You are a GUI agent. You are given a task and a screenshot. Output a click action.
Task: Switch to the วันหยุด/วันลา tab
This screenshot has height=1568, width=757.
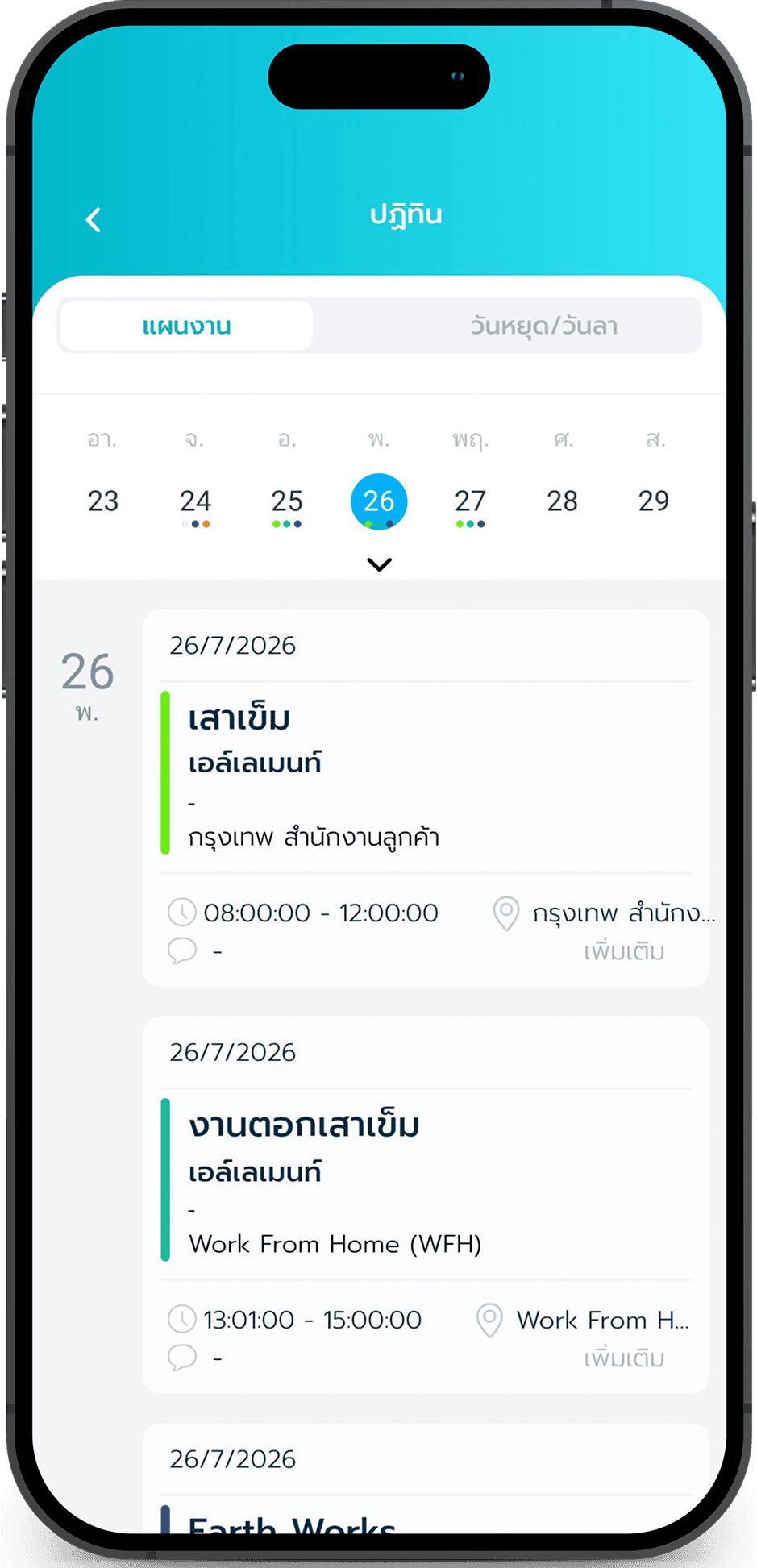point(543,326)
